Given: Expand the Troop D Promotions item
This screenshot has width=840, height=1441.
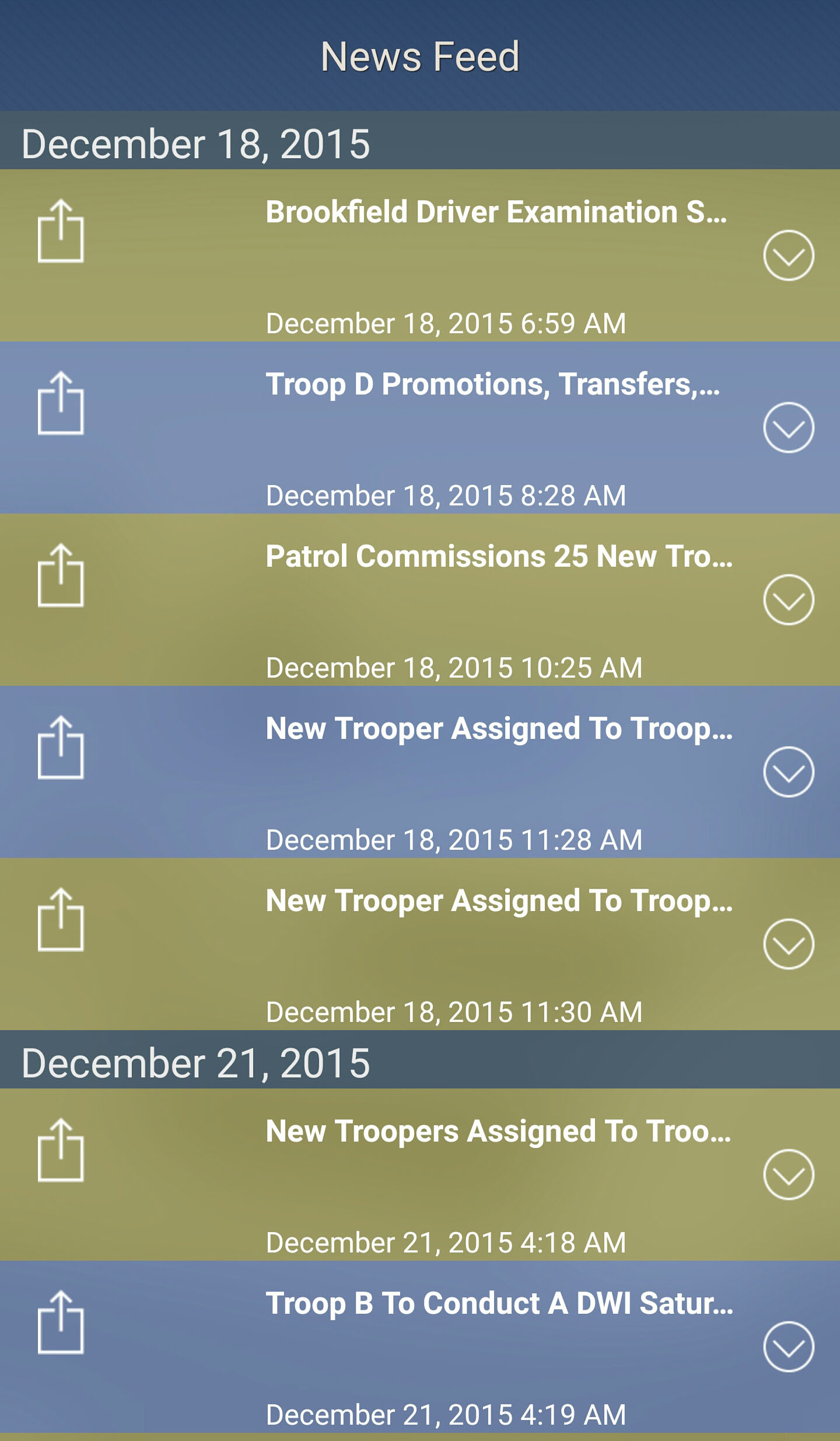Looking at the screenshot, I should click(x=788, y=428).
